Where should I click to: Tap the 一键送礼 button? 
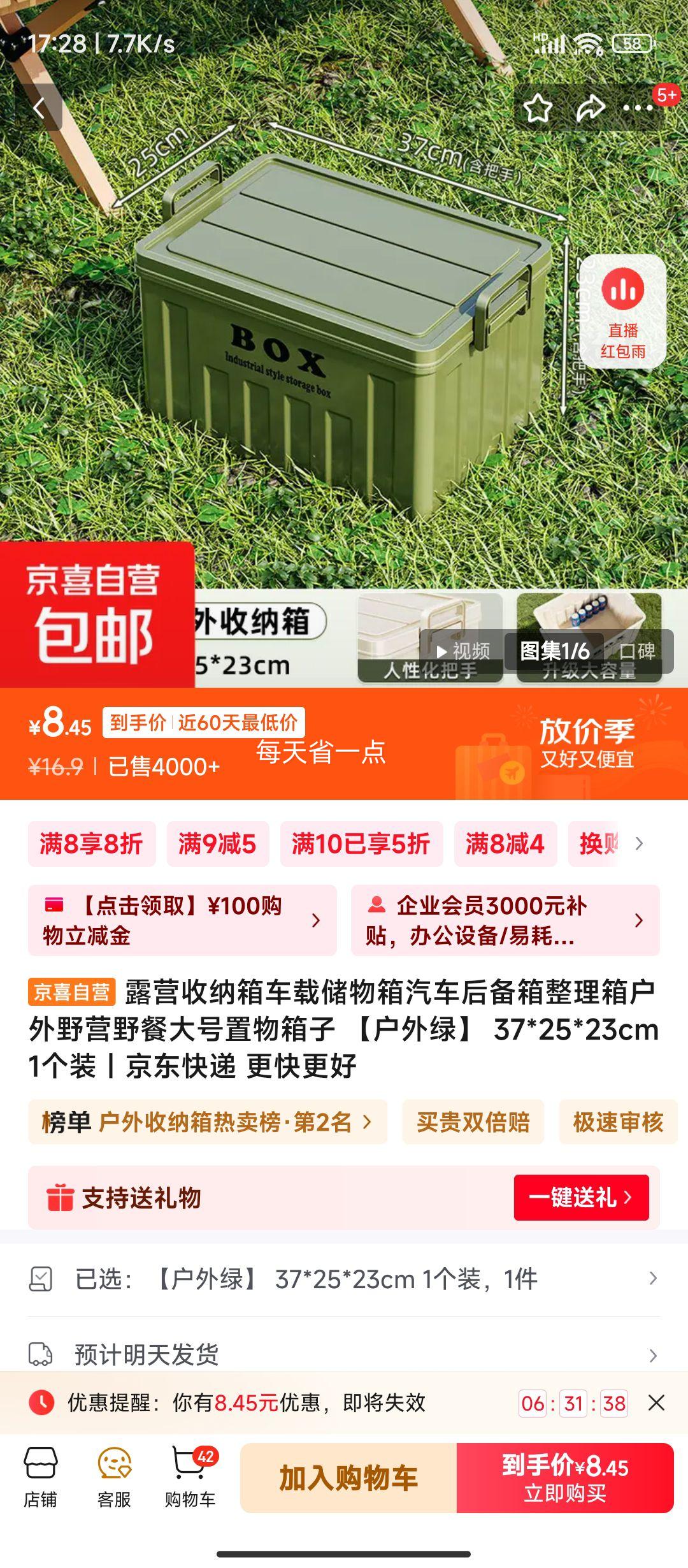point(581,1198)
